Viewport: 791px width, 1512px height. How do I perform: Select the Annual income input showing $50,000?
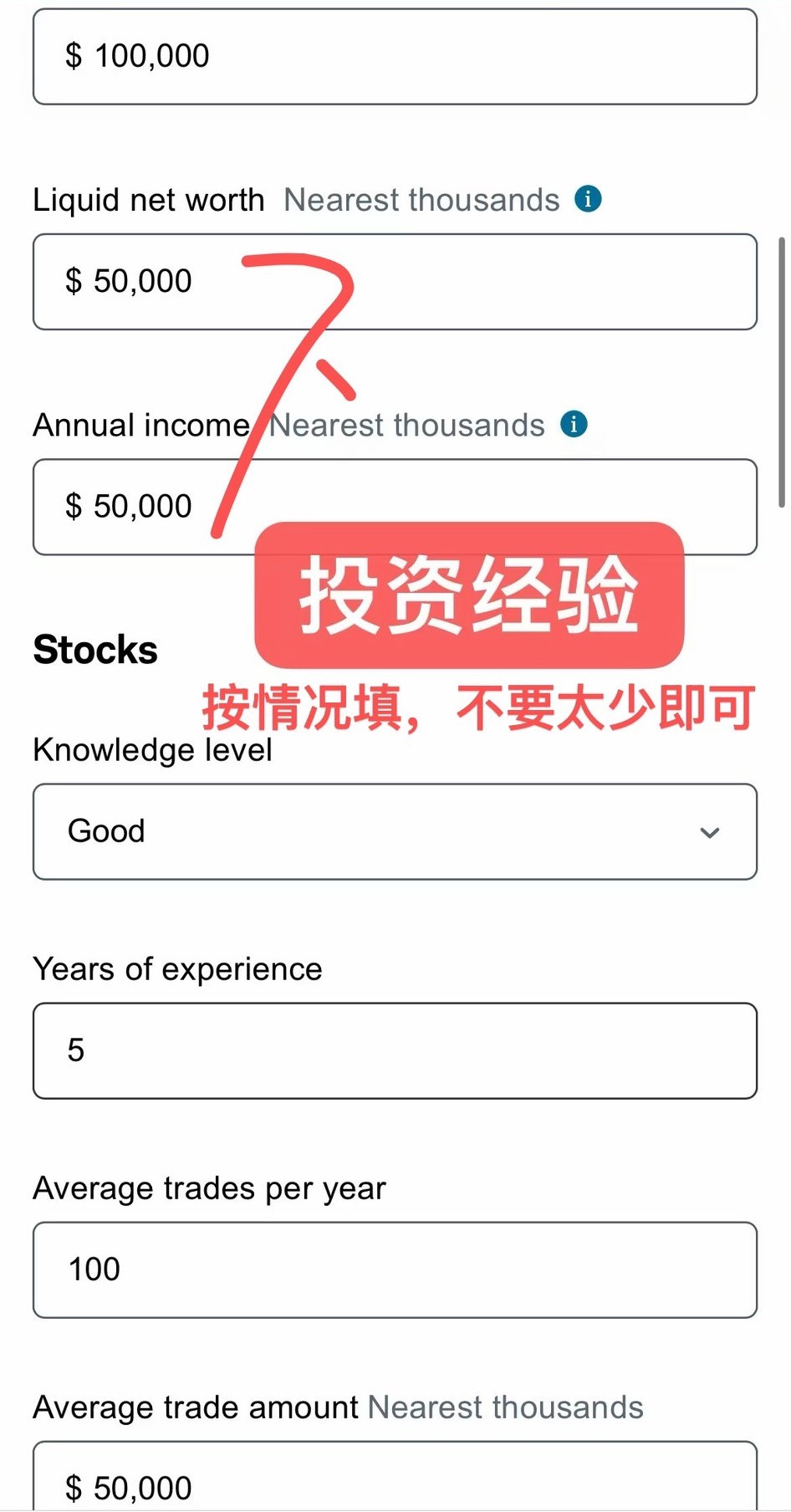click(394, 507)
